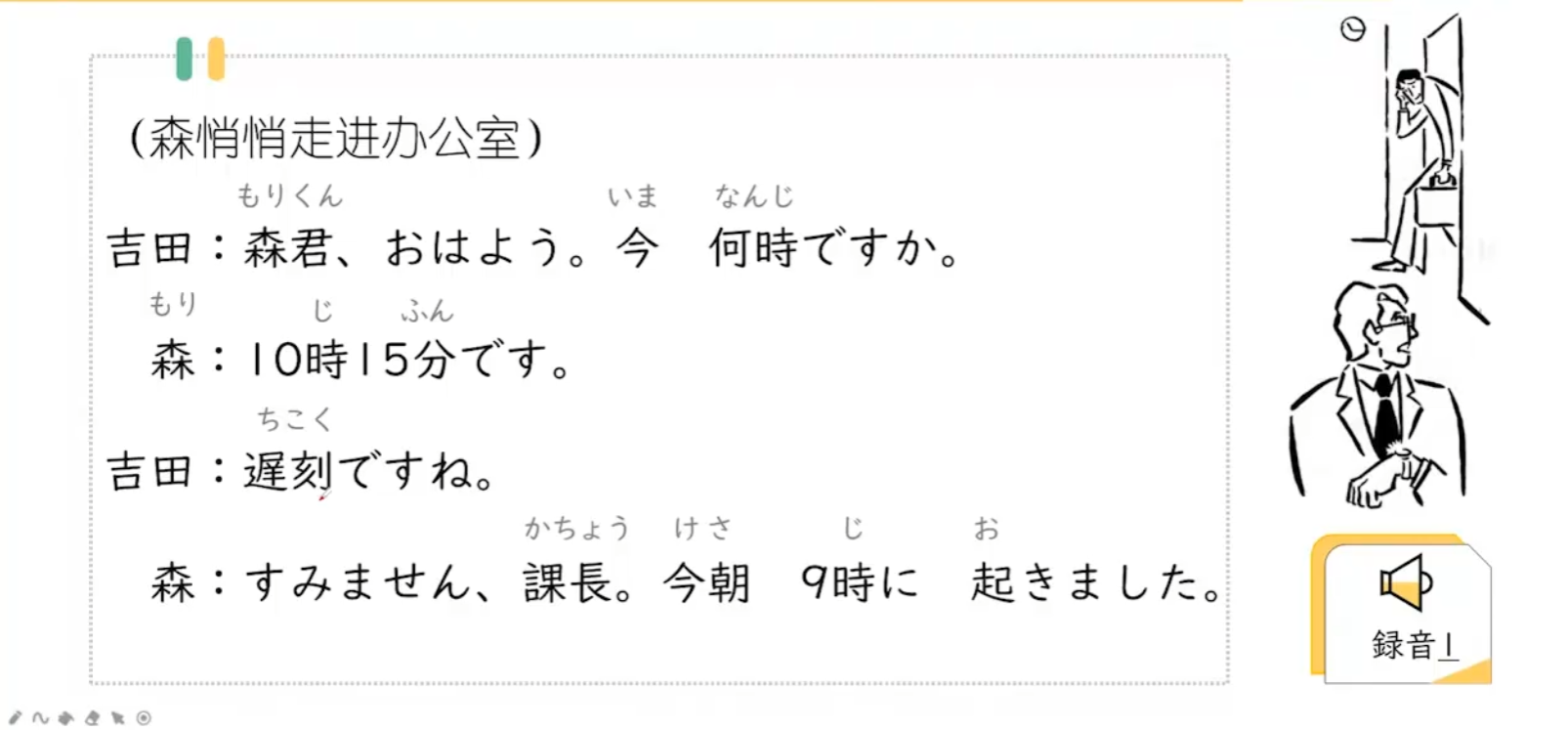Switch to the arrow pointer tool
This screenshot has width=1568, height=730.
(117, 718)
